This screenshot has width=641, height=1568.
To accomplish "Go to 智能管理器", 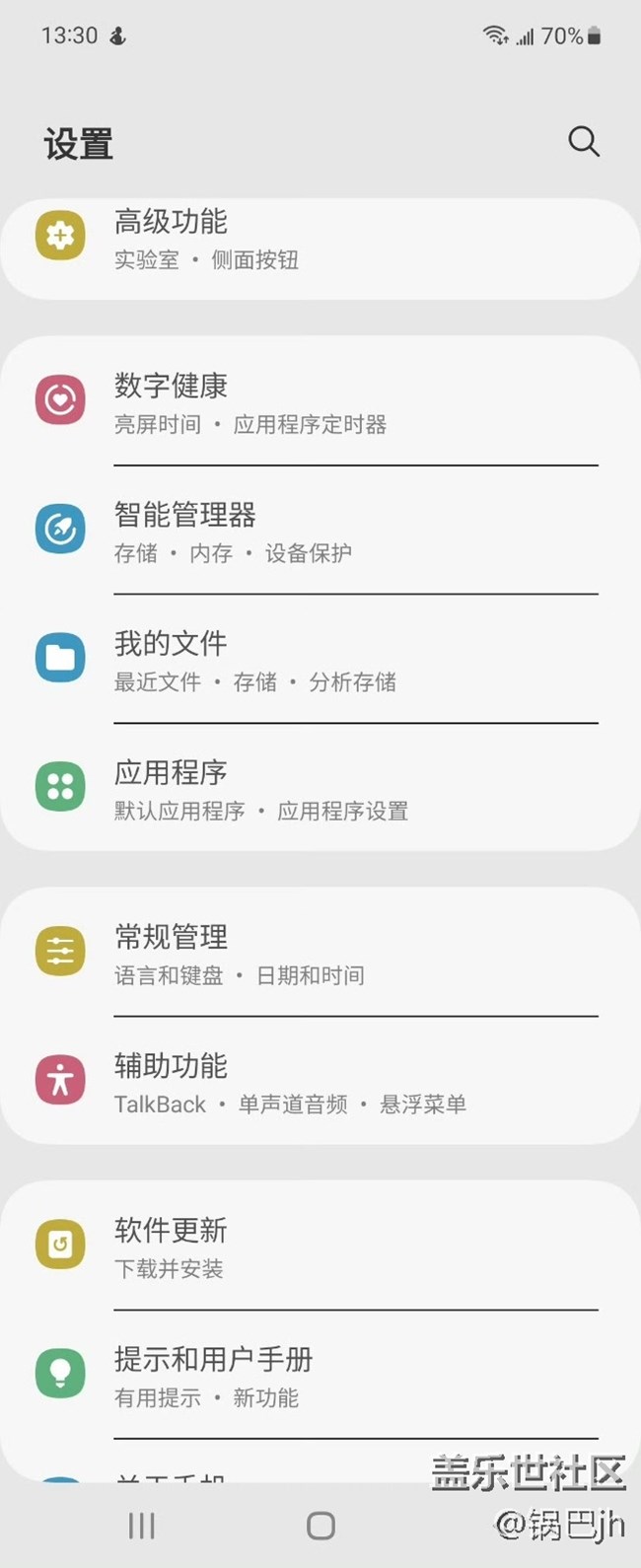I will coord(320,532).
